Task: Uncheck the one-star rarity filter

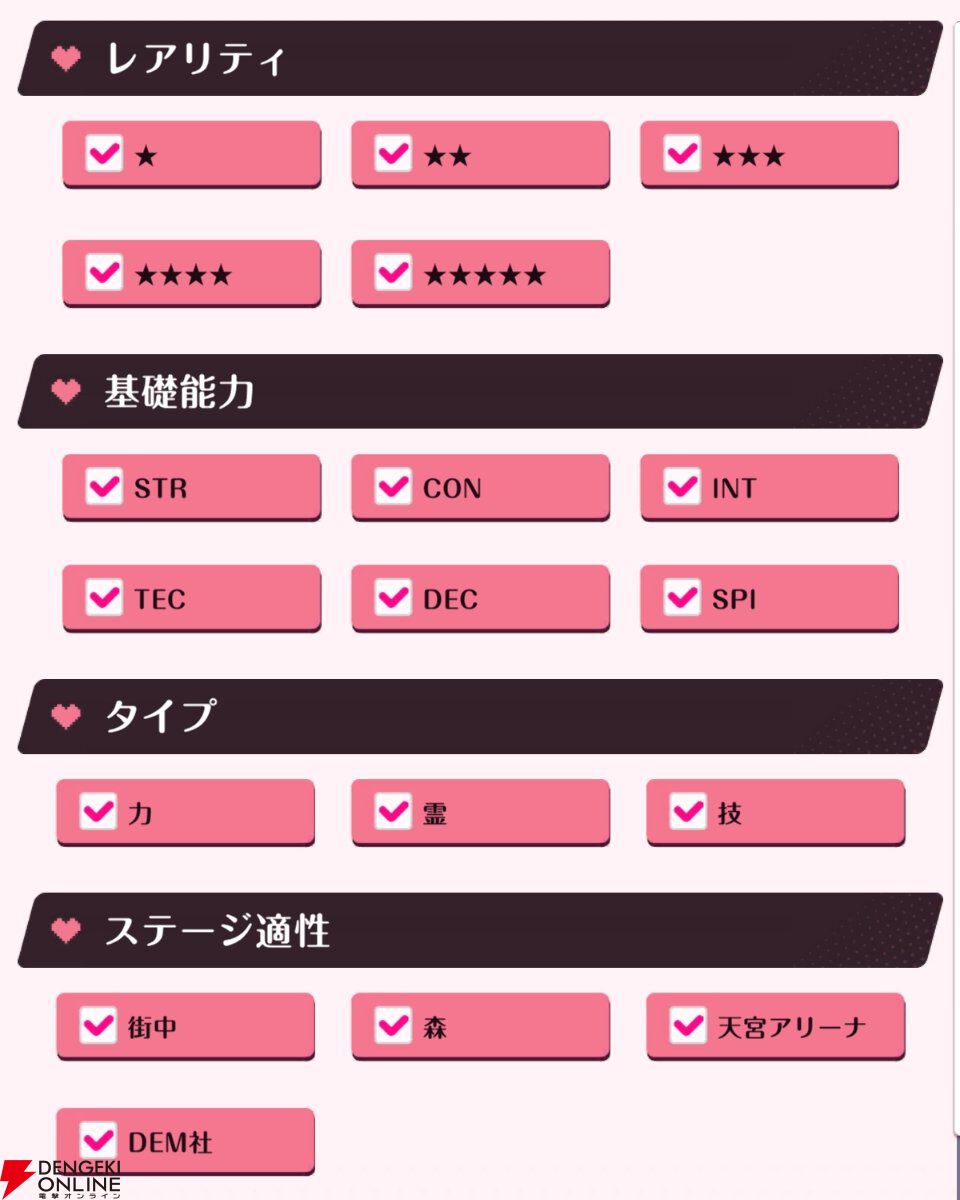Action: coord(104,155)
